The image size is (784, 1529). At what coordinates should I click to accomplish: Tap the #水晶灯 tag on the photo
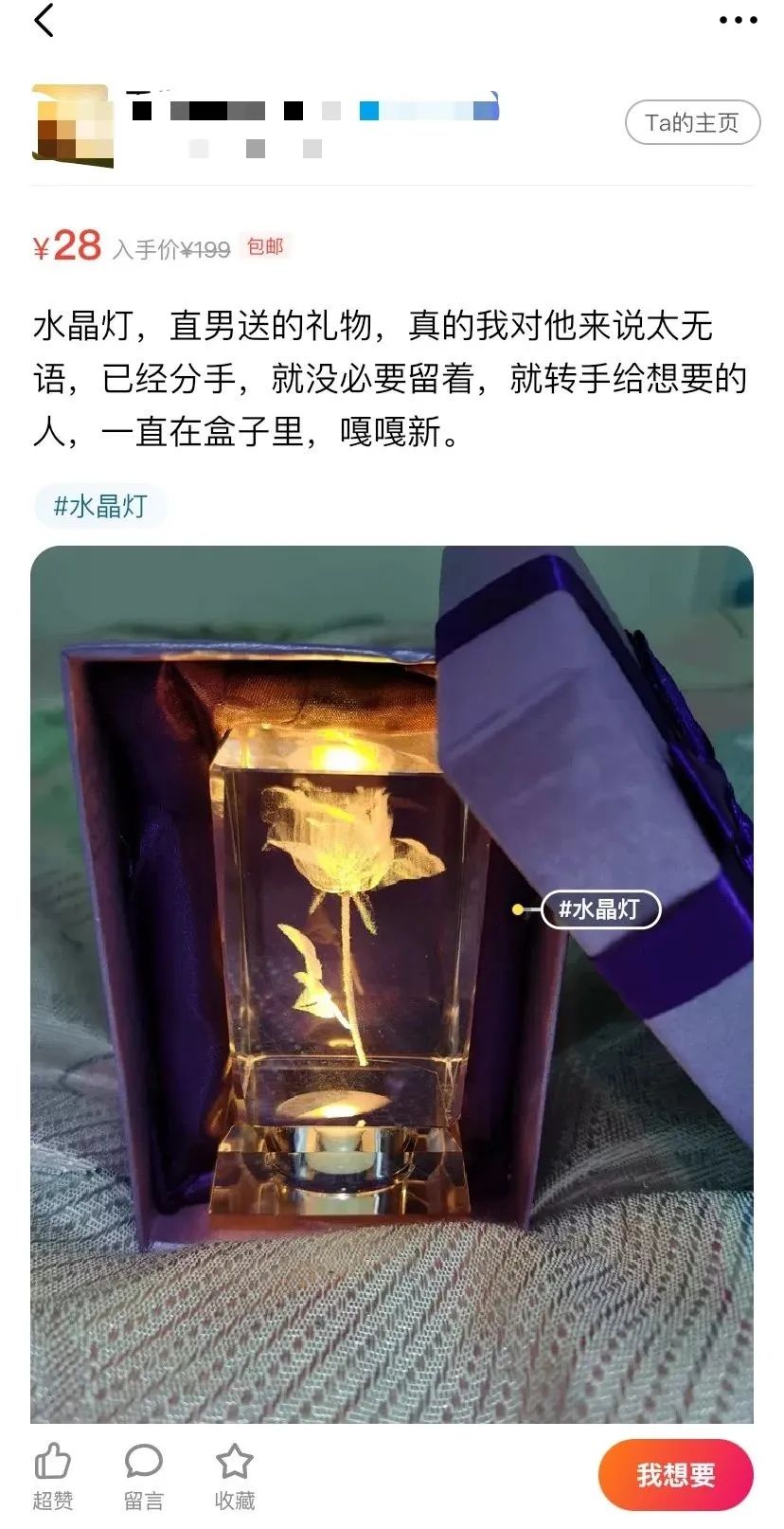click(599, 909)
